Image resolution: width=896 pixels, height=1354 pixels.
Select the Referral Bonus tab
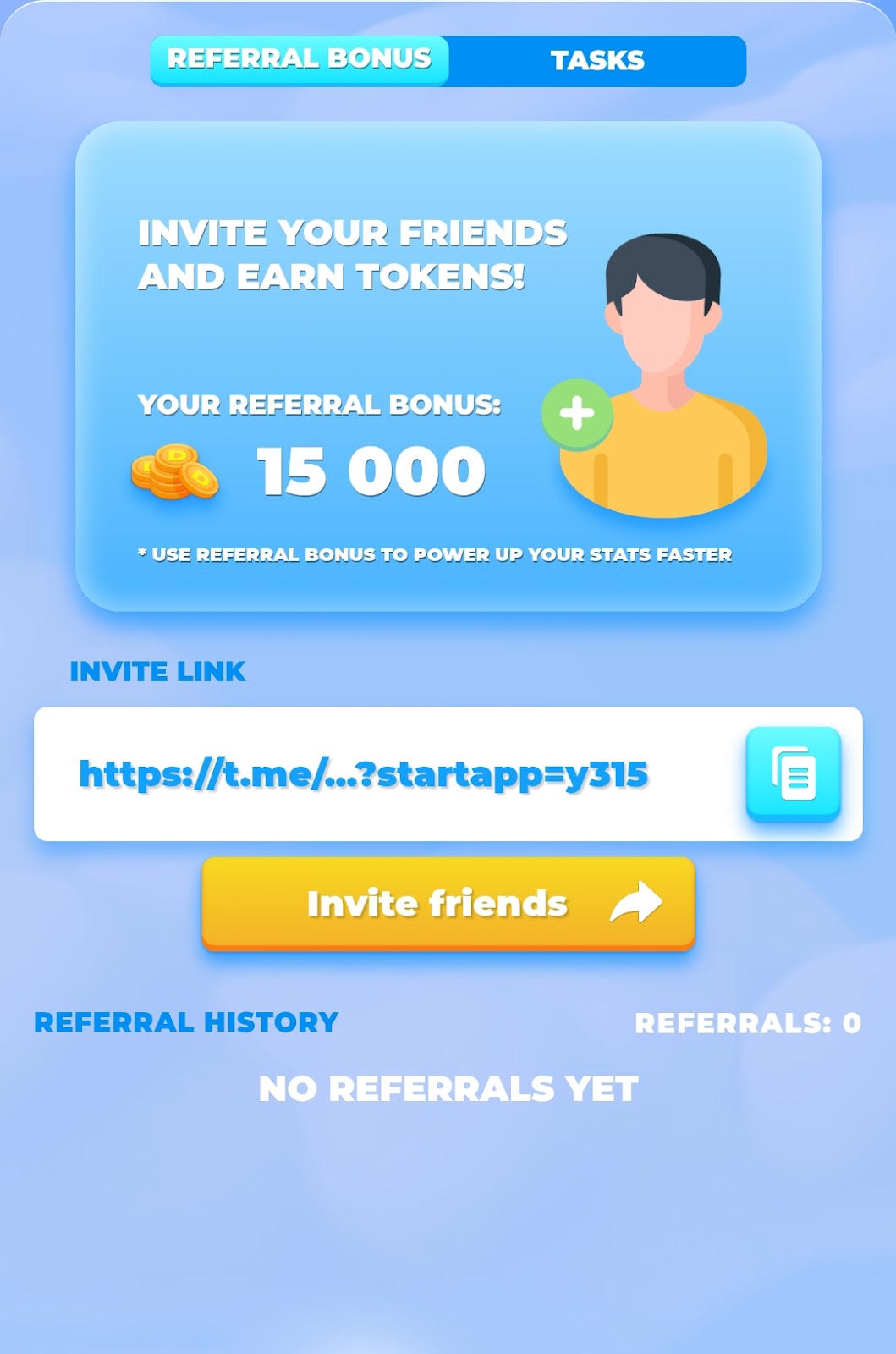coord(300,60)
